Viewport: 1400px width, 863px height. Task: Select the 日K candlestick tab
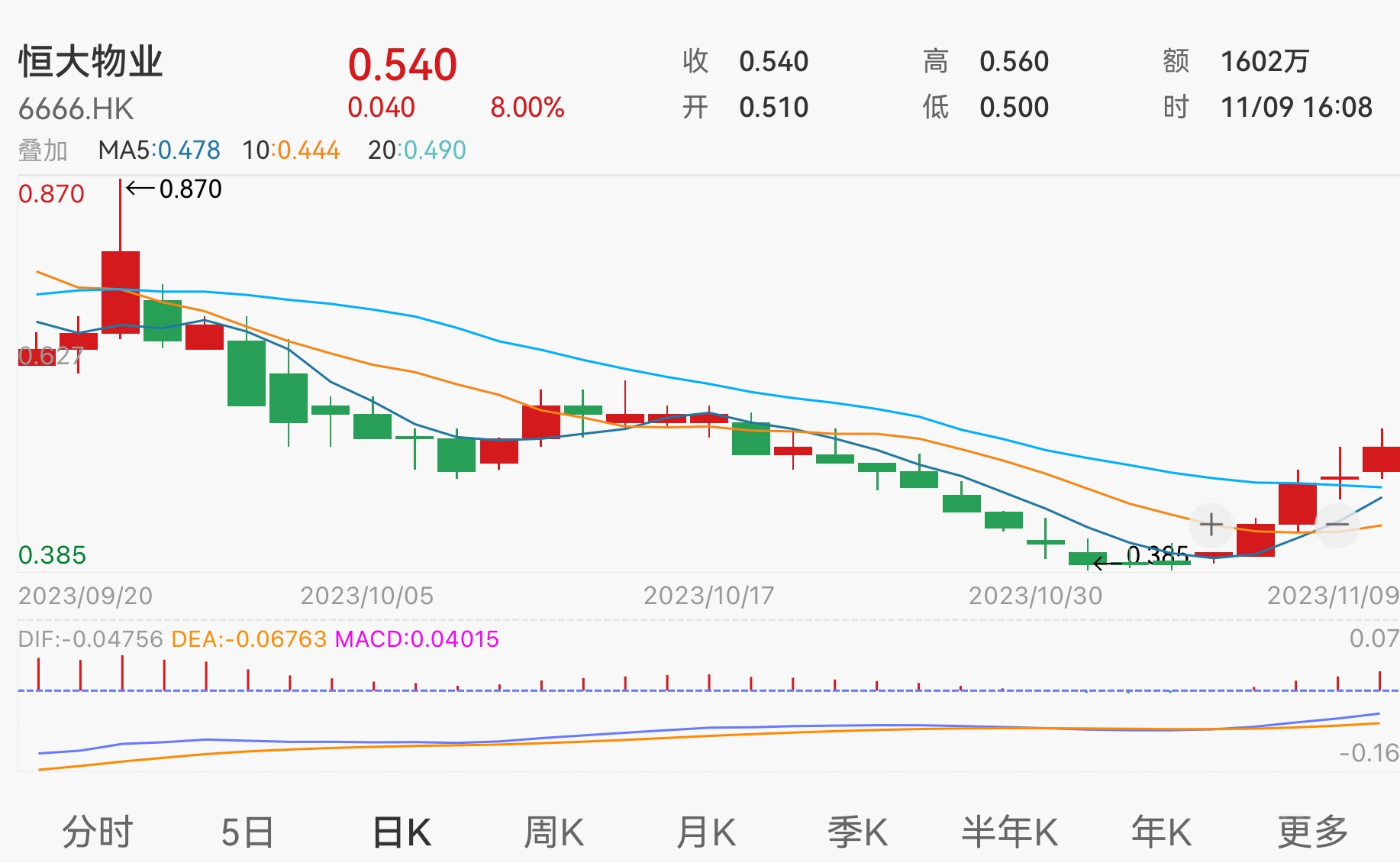click(x=402, y=832)
